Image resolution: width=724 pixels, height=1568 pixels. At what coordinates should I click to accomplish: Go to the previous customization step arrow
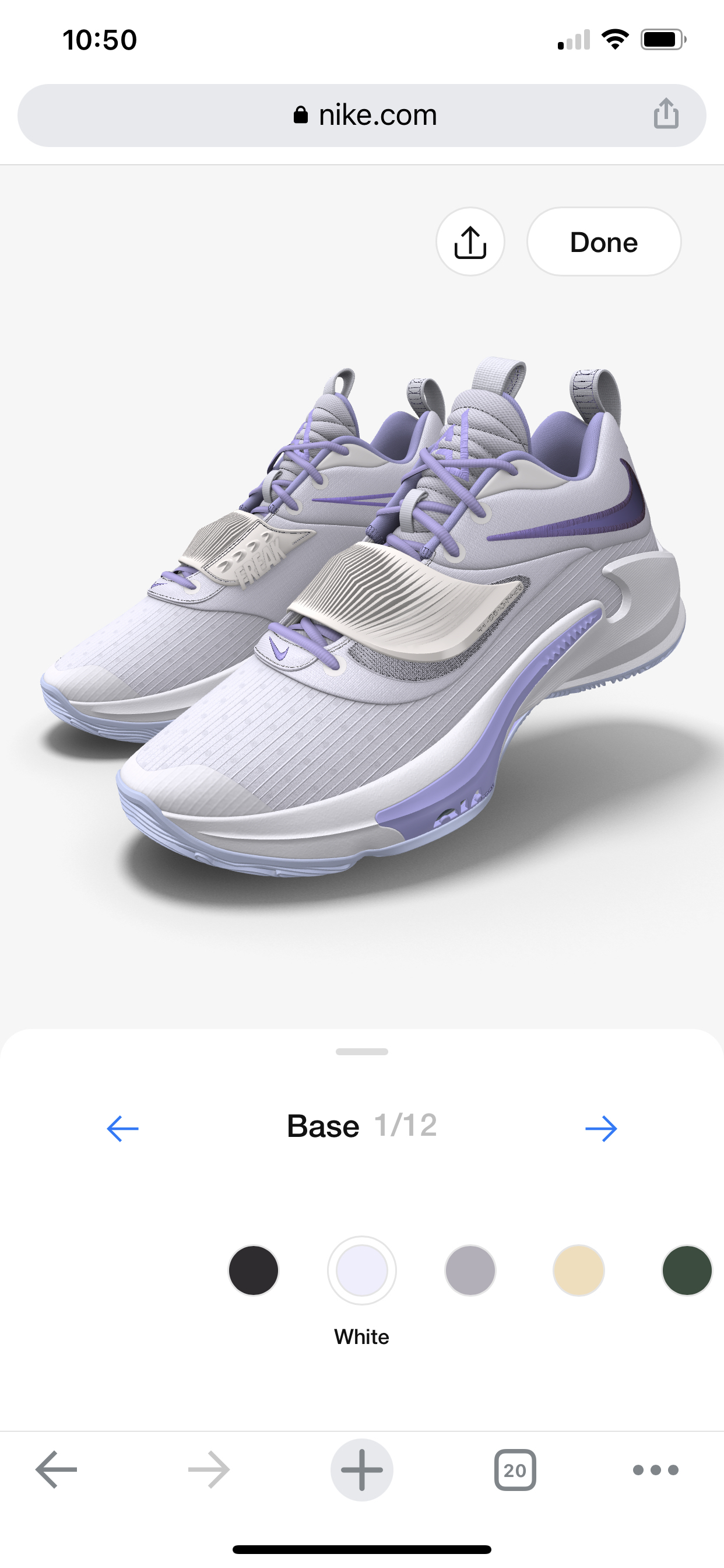(122, 1129)
